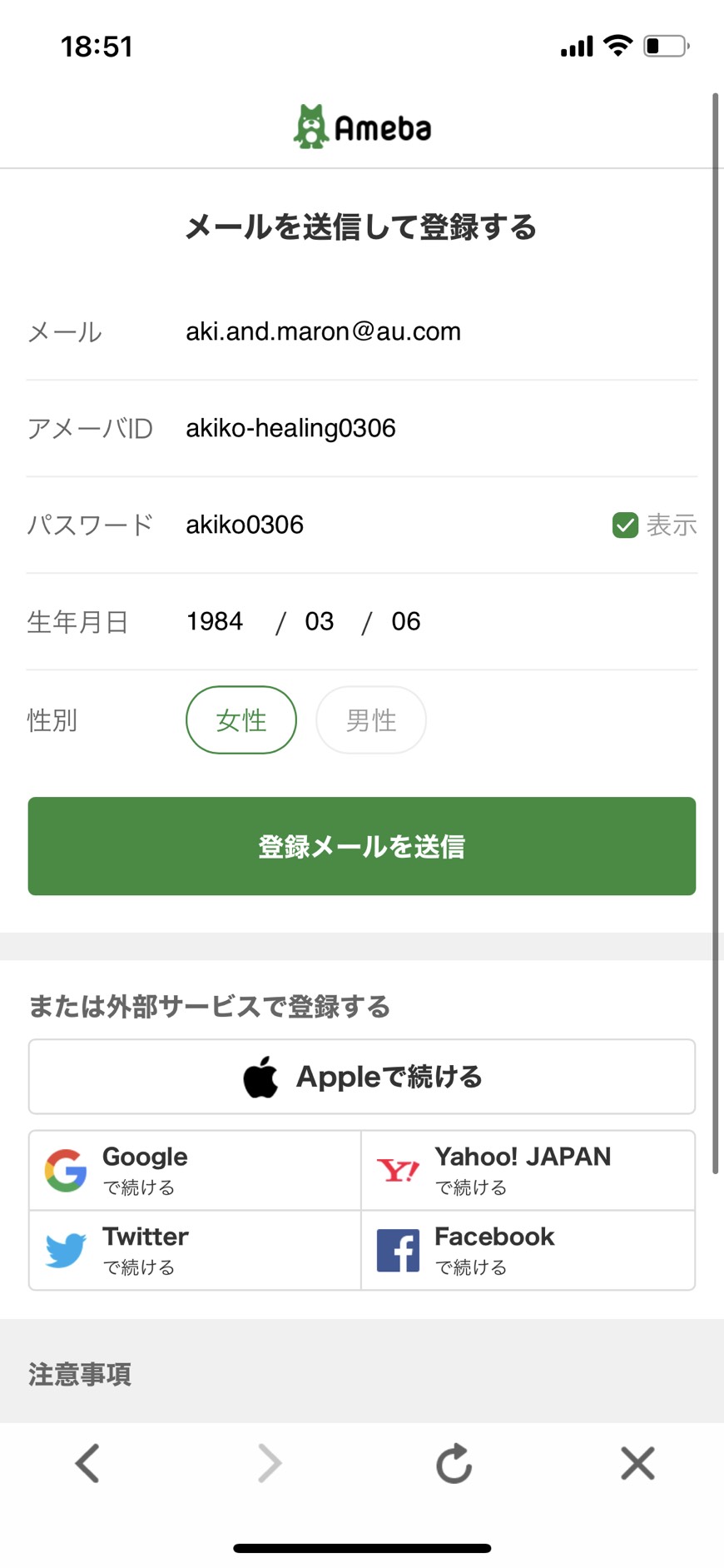724x1568 pixels.
Task: Continue with Google
Action: [195, 1170]
